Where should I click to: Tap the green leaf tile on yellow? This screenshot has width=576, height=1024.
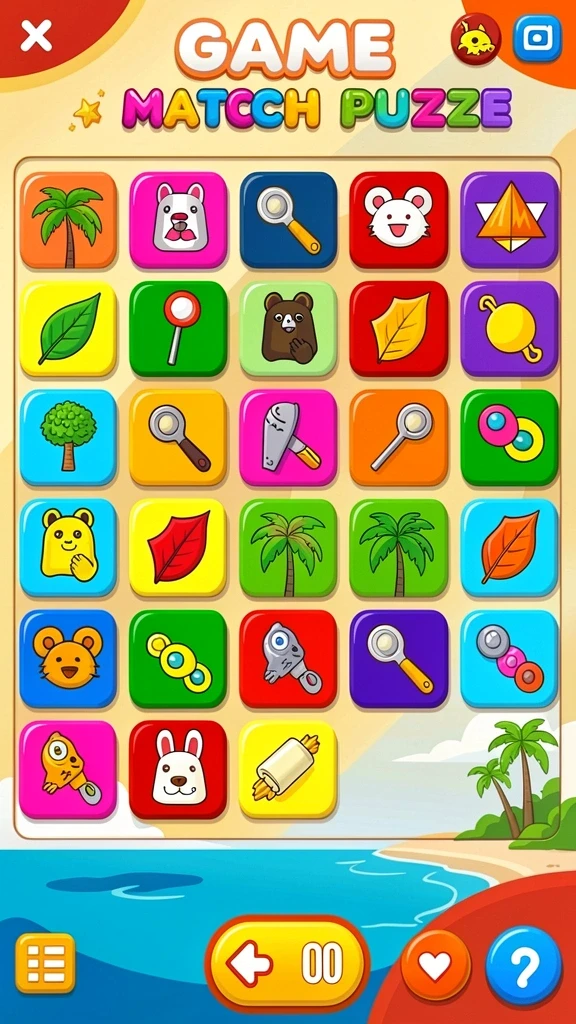pyautogui.click(x=68, y=329)
